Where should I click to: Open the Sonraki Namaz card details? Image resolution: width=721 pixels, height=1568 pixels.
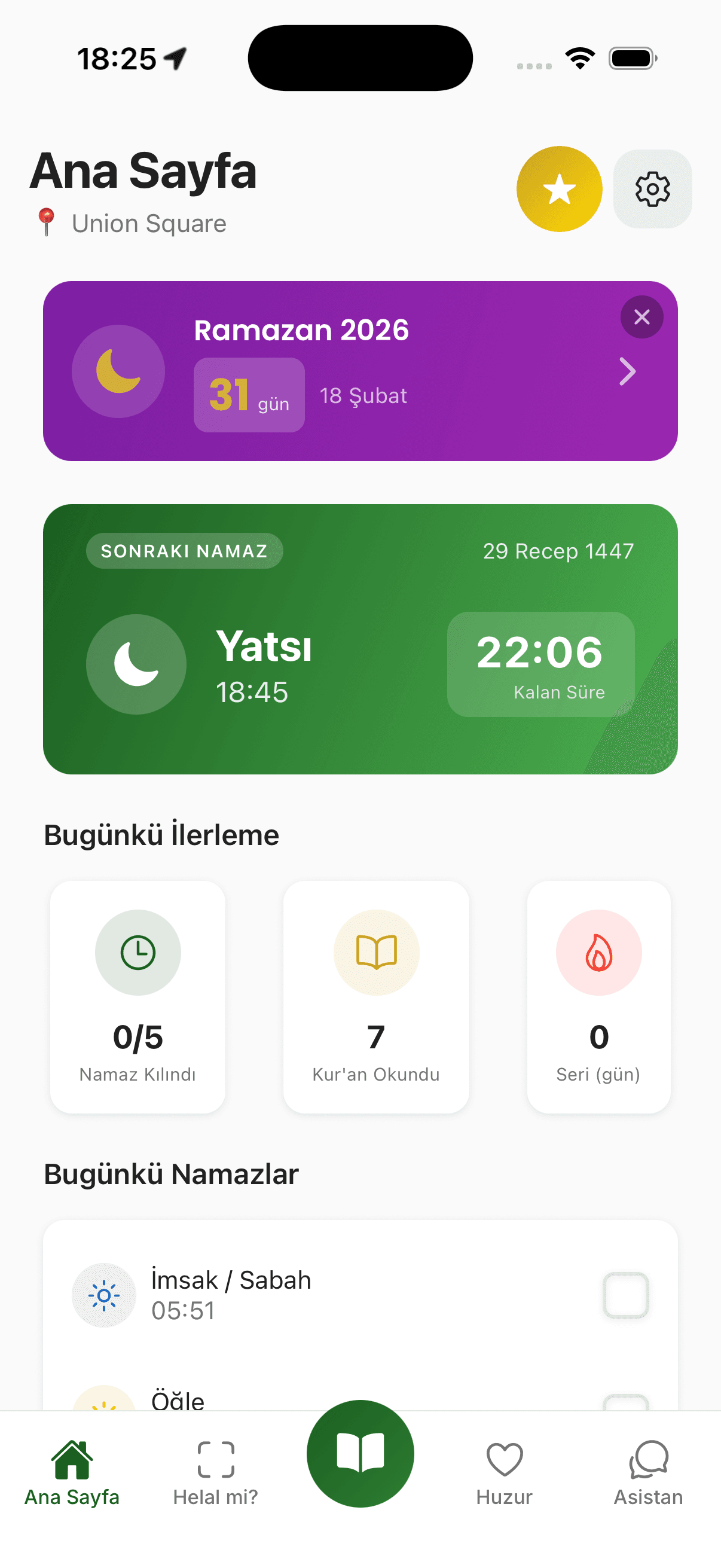pos(360,639)
